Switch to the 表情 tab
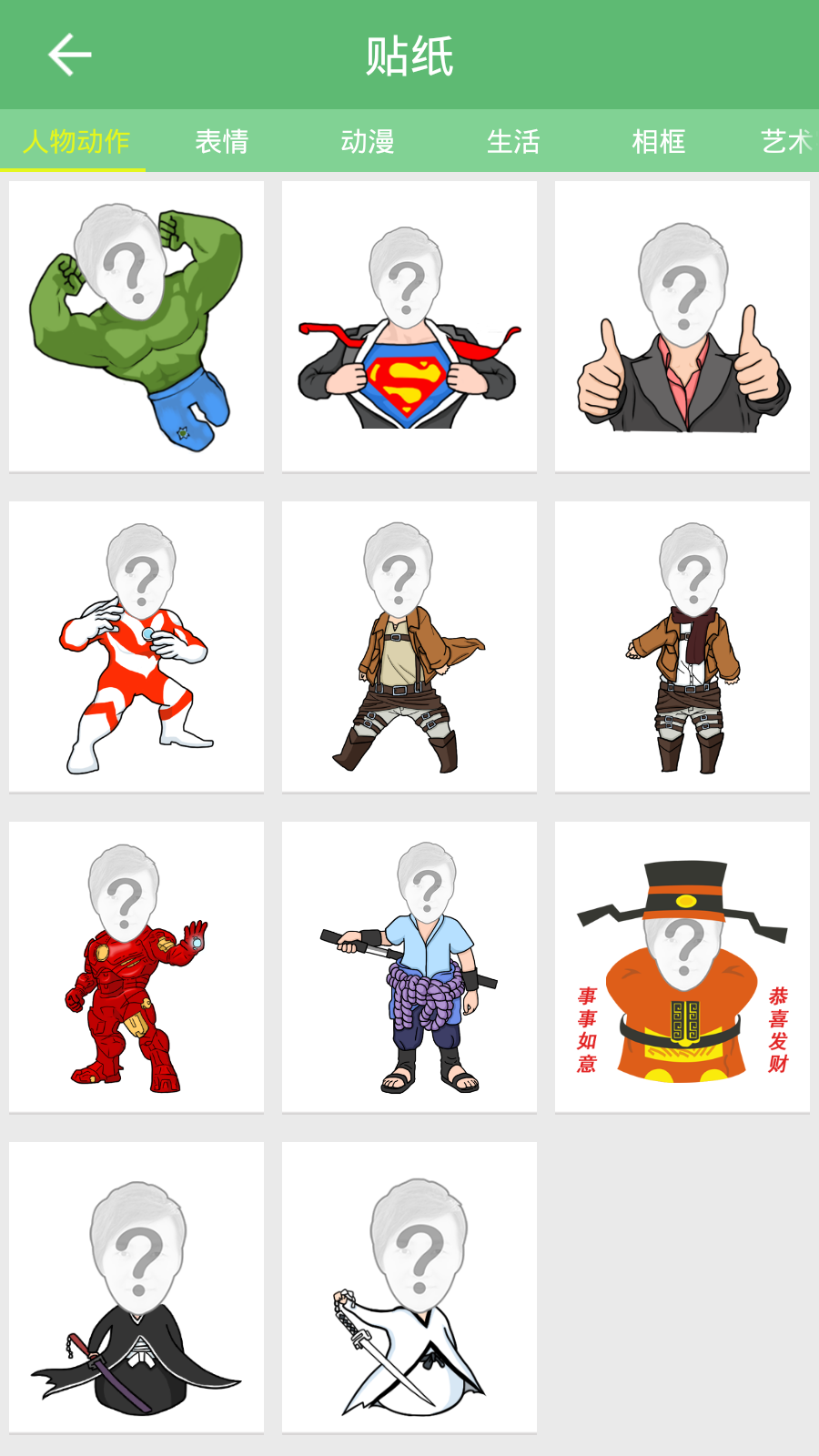819x1456 pixels. coord(222,141)
